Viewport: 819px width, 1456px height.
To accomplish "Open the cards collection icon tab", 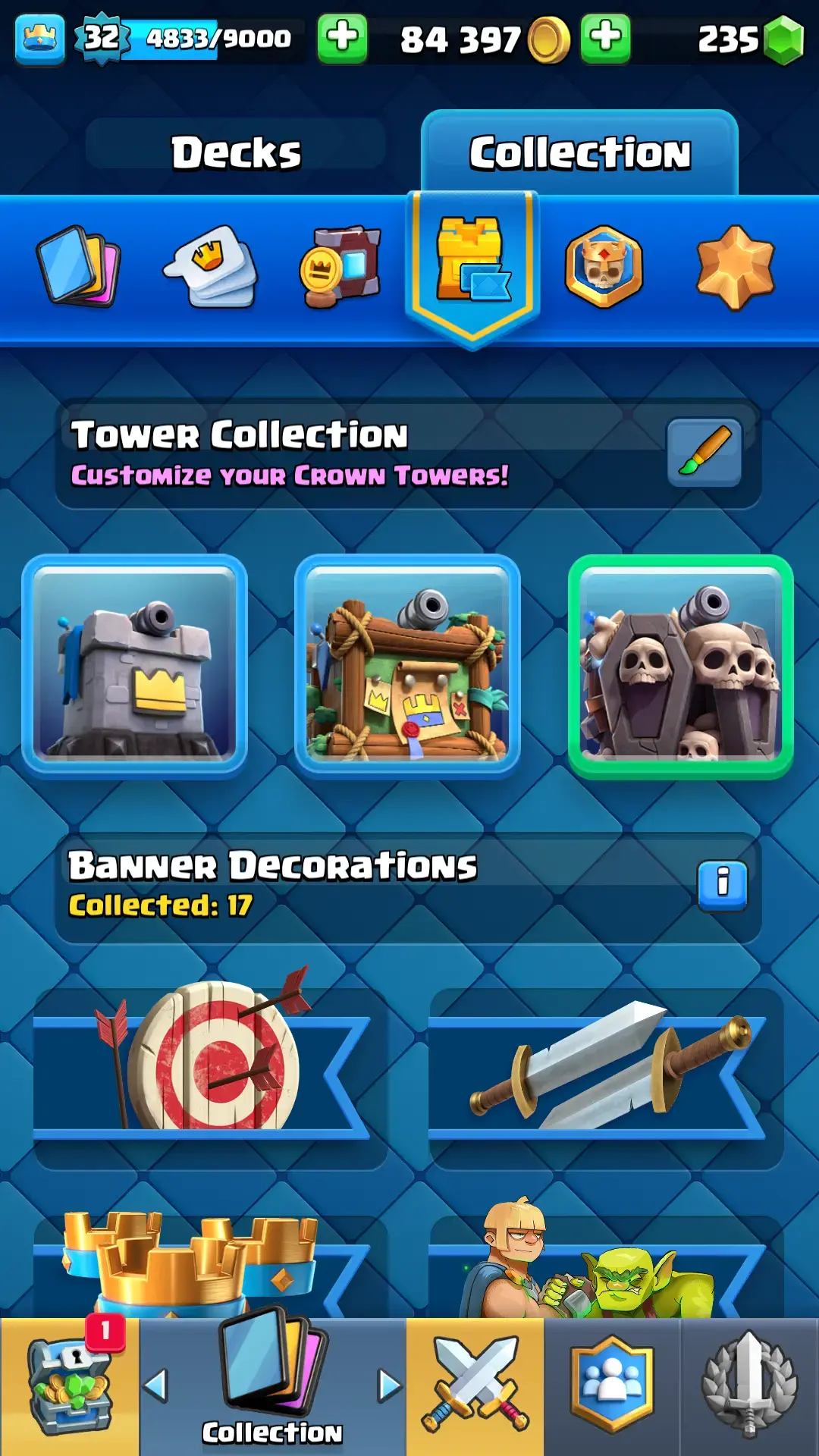I will 78,266.
